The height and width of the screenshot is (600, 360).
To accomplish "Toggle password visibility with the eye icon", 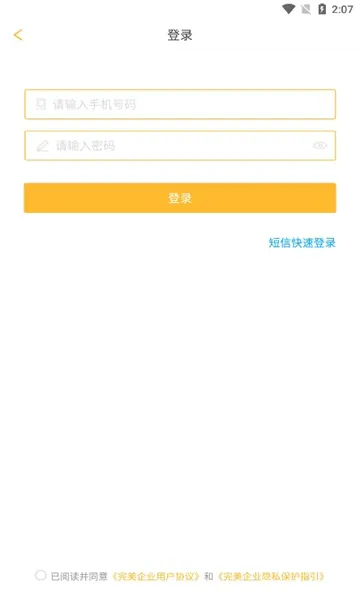I will (320, 145).
